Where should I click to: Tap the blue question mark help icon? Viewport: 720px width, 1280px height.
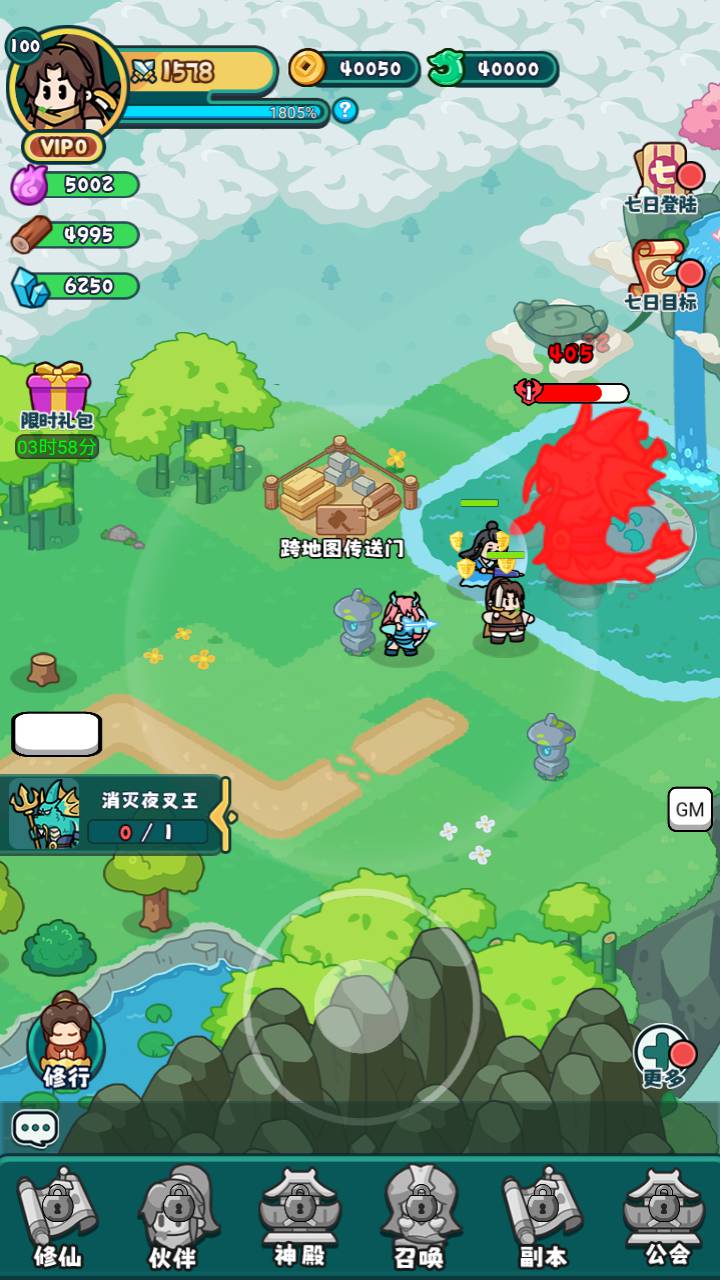[345, 110]
